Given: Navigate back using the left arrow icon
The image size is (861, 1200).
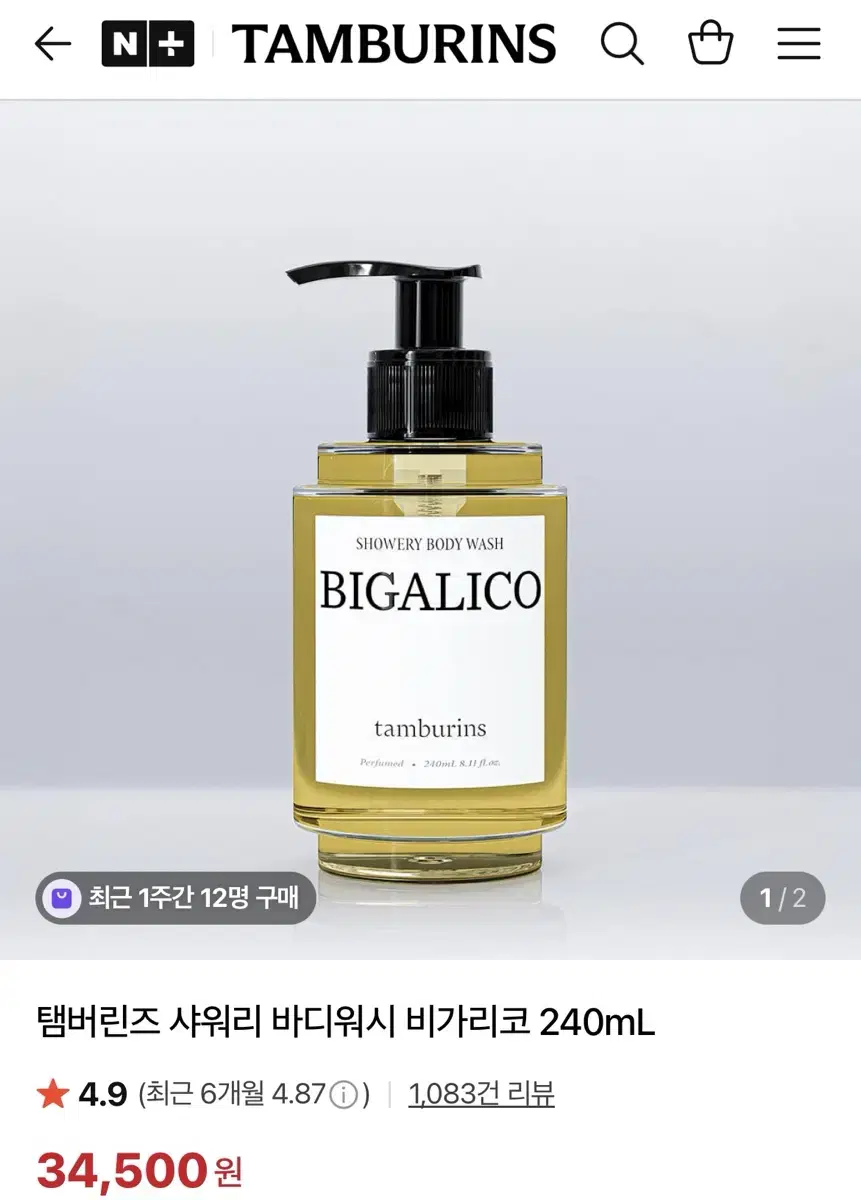Looking at the screenshot, I should coord(52,44).
